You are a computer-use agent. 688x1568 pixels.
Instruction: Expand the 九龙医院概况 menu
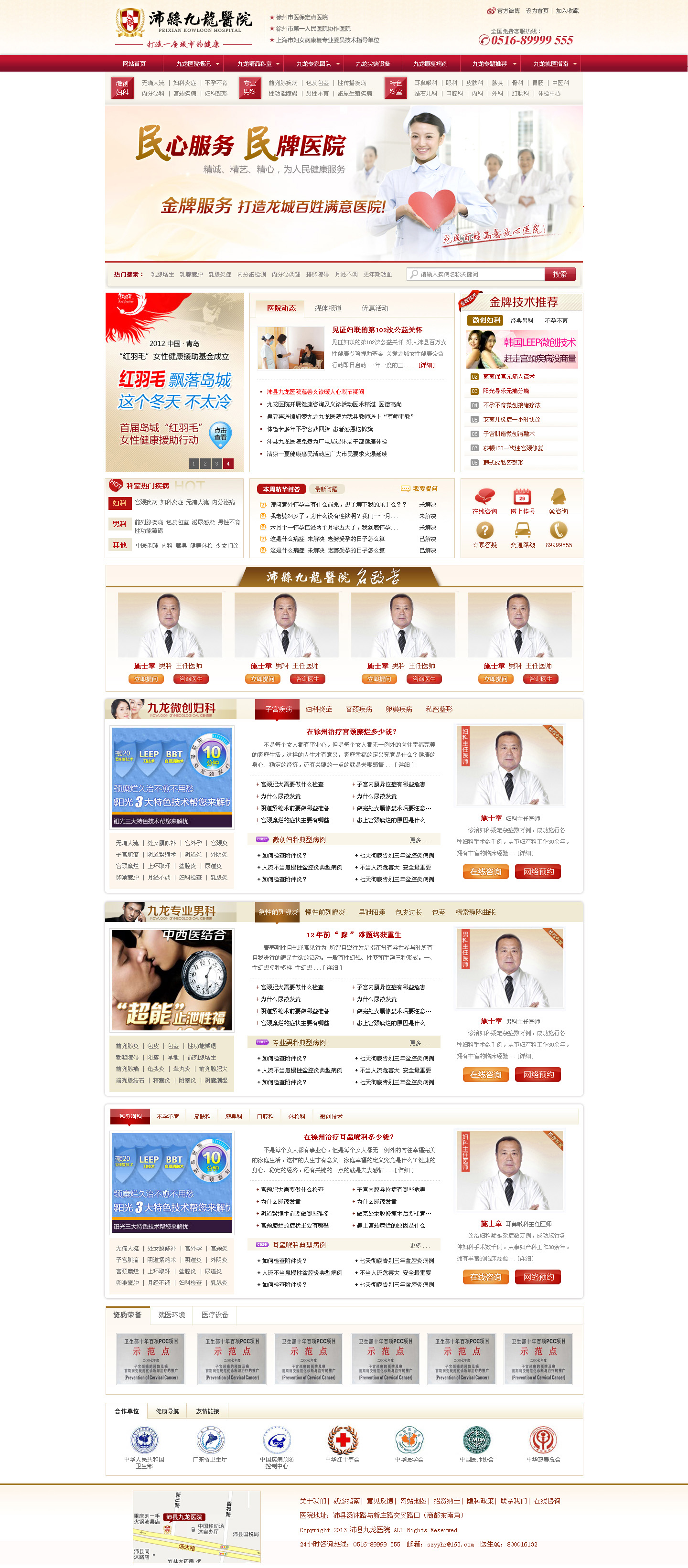click(x=193, y=64)
